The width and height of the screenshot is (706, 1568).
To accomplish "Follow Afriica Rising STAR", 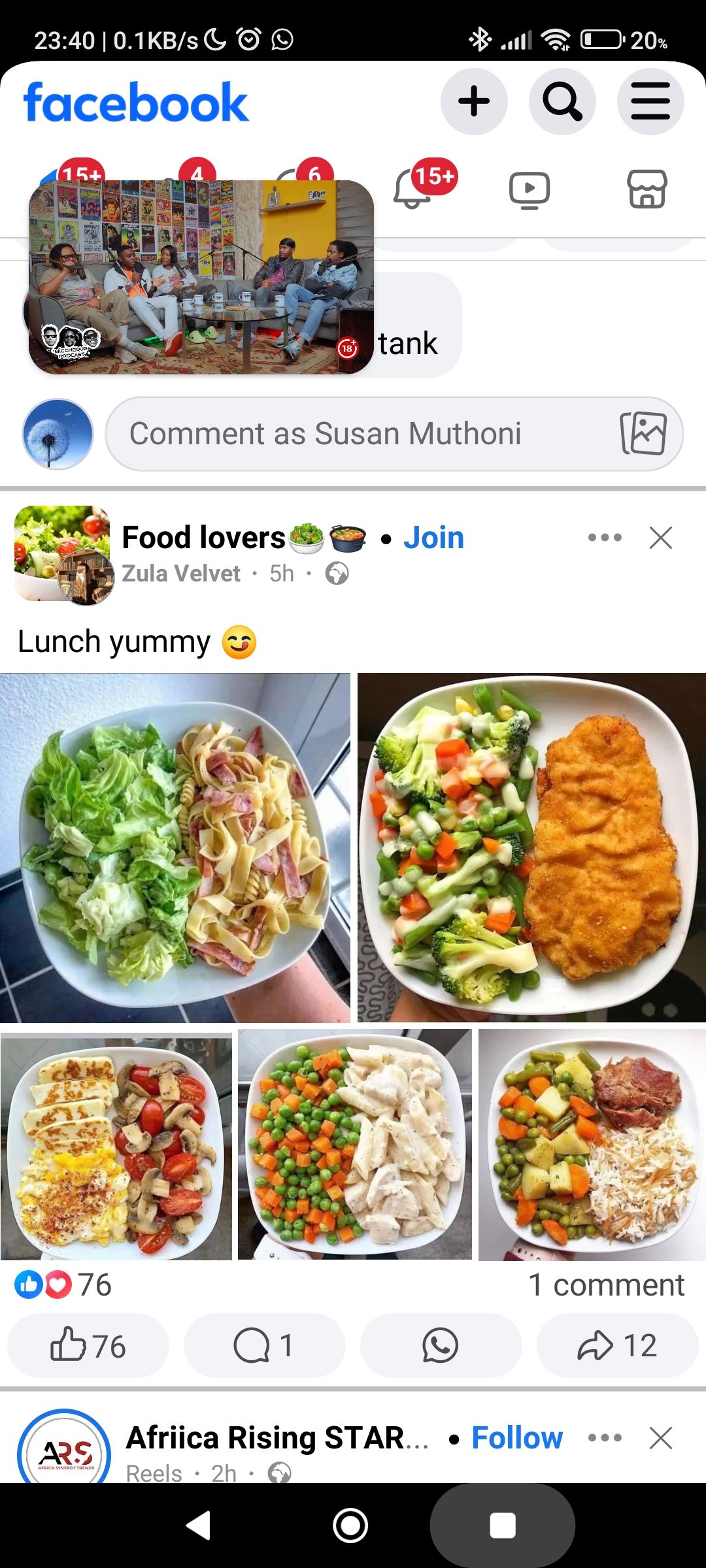I will pos(516,1438).
